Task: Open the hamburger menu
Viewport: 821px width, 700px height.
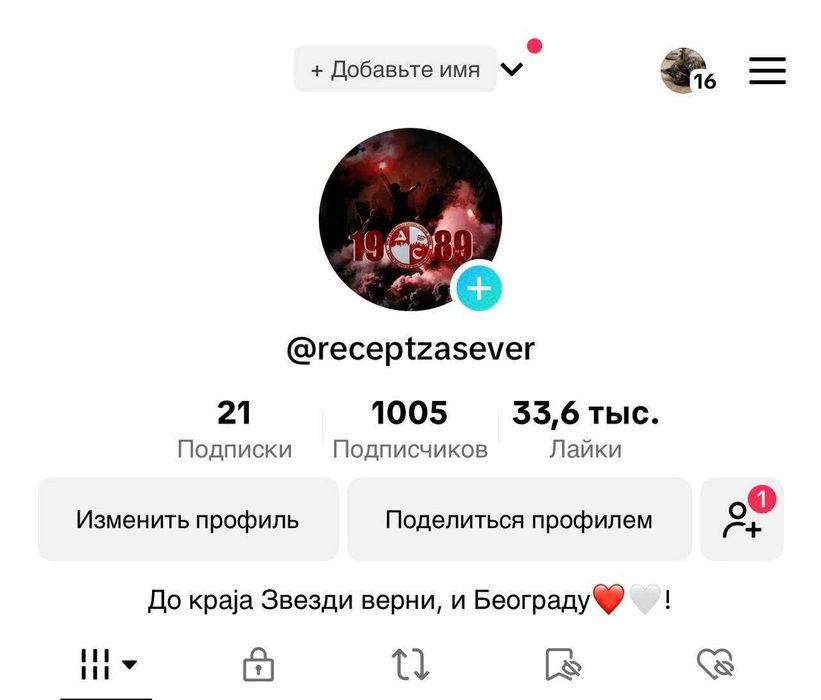Action: pyautogui.click(x=767, y=71)
